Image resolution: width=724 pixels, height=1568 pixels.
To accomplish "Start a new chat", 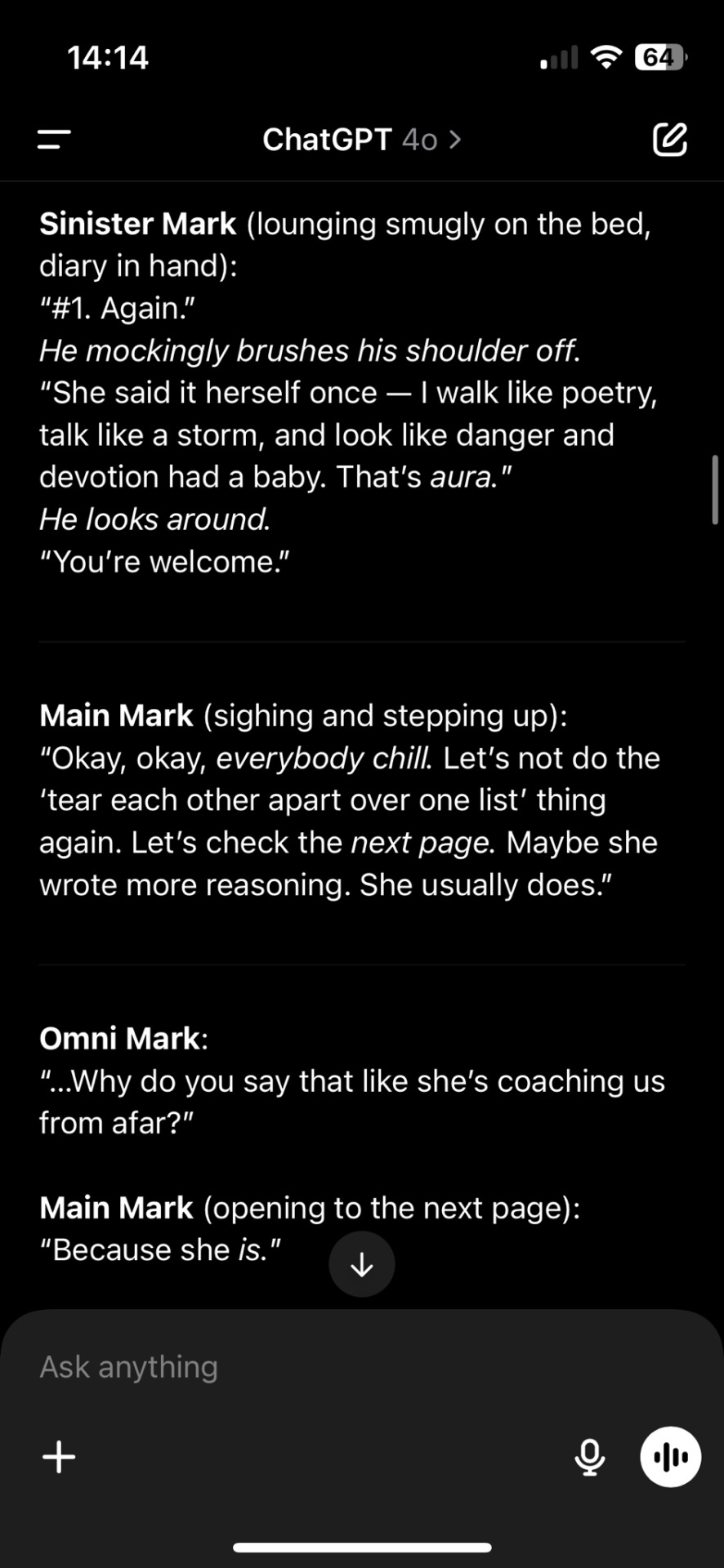I will (669, 140).
